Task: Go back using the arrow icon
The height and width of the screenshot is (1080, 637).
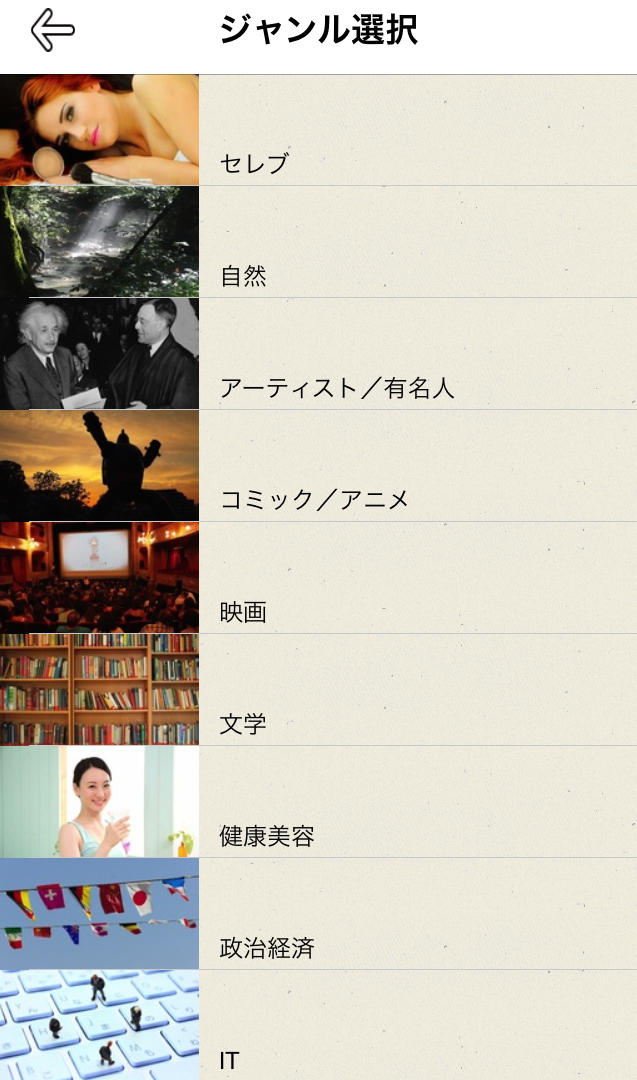Action: point(53,30)
